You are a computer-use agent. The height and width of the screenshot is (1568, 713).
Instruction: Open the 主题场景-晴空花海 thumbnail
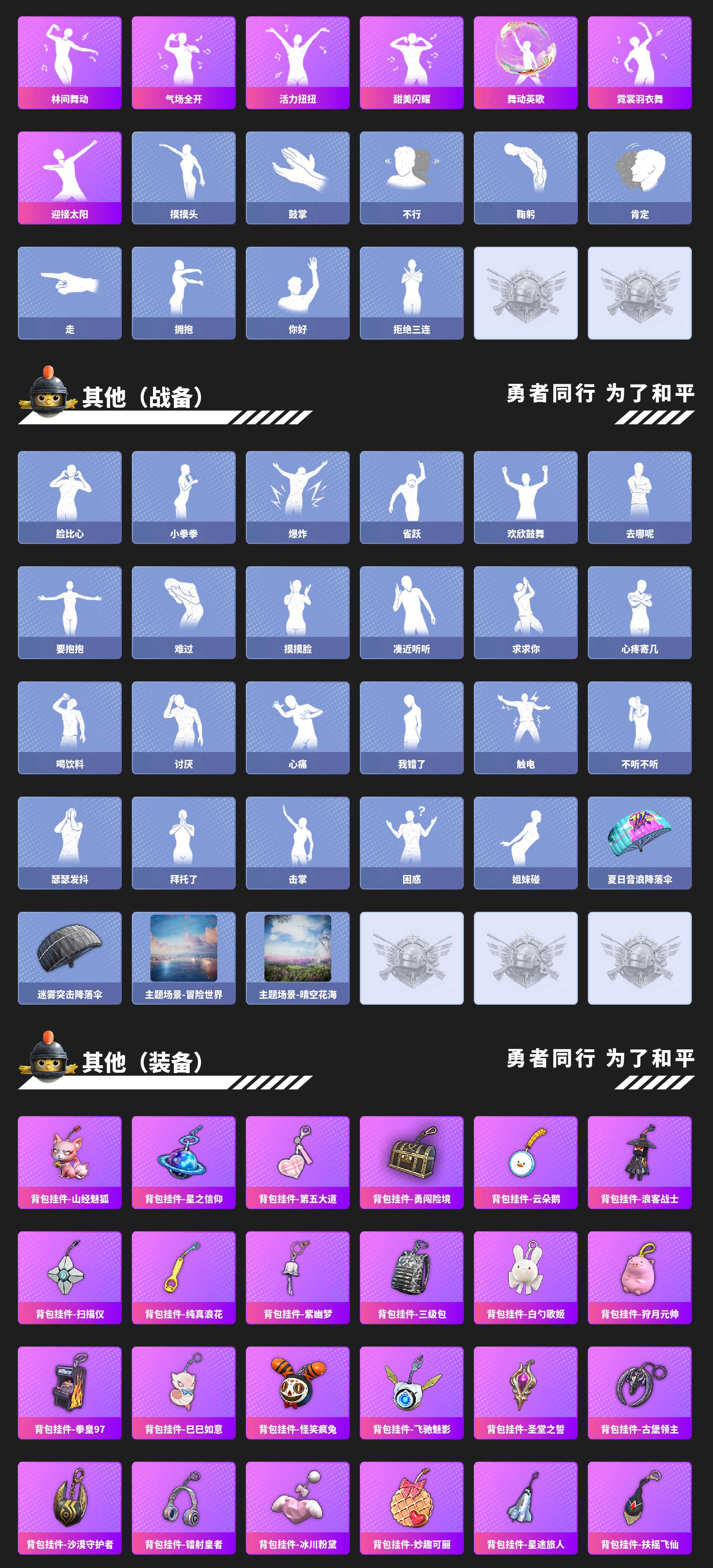tap(297, 959)
